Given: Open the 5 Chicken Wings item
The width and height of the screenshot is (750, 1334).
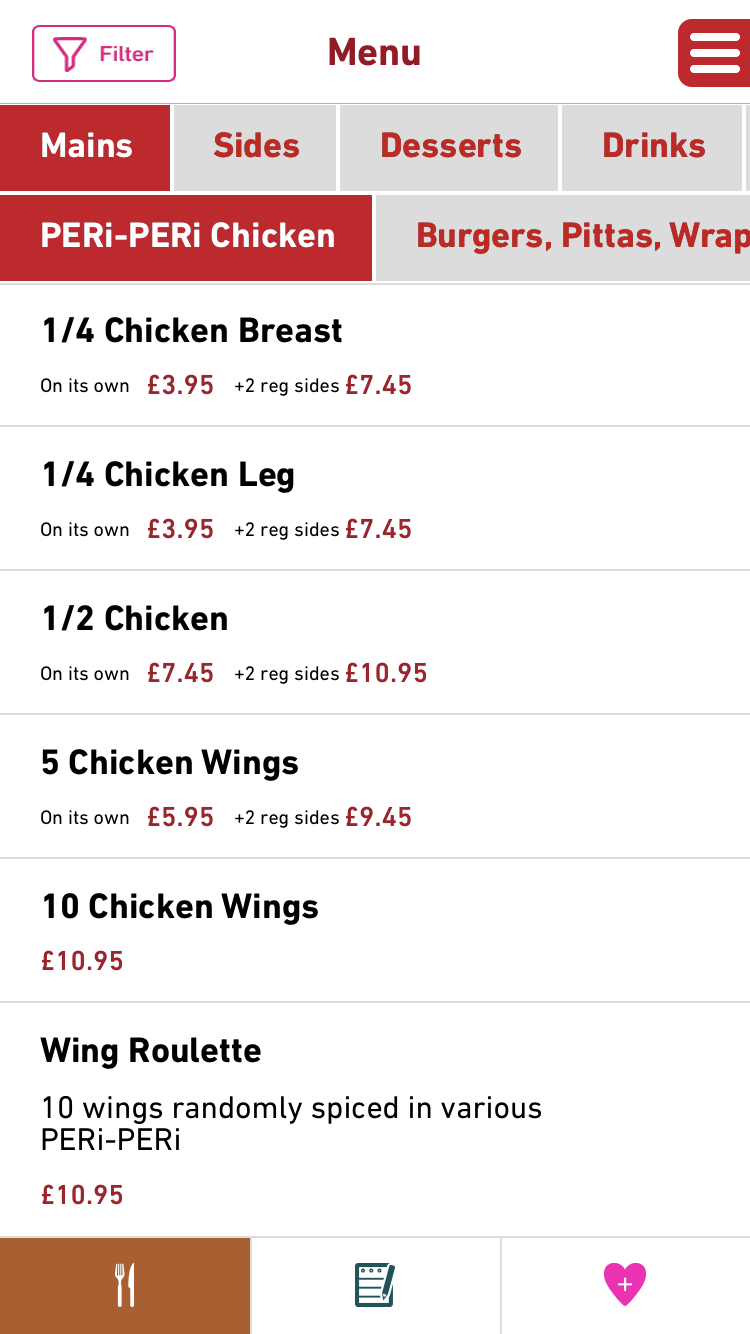Looking at the screenshot, I should (x=375, y=787).
